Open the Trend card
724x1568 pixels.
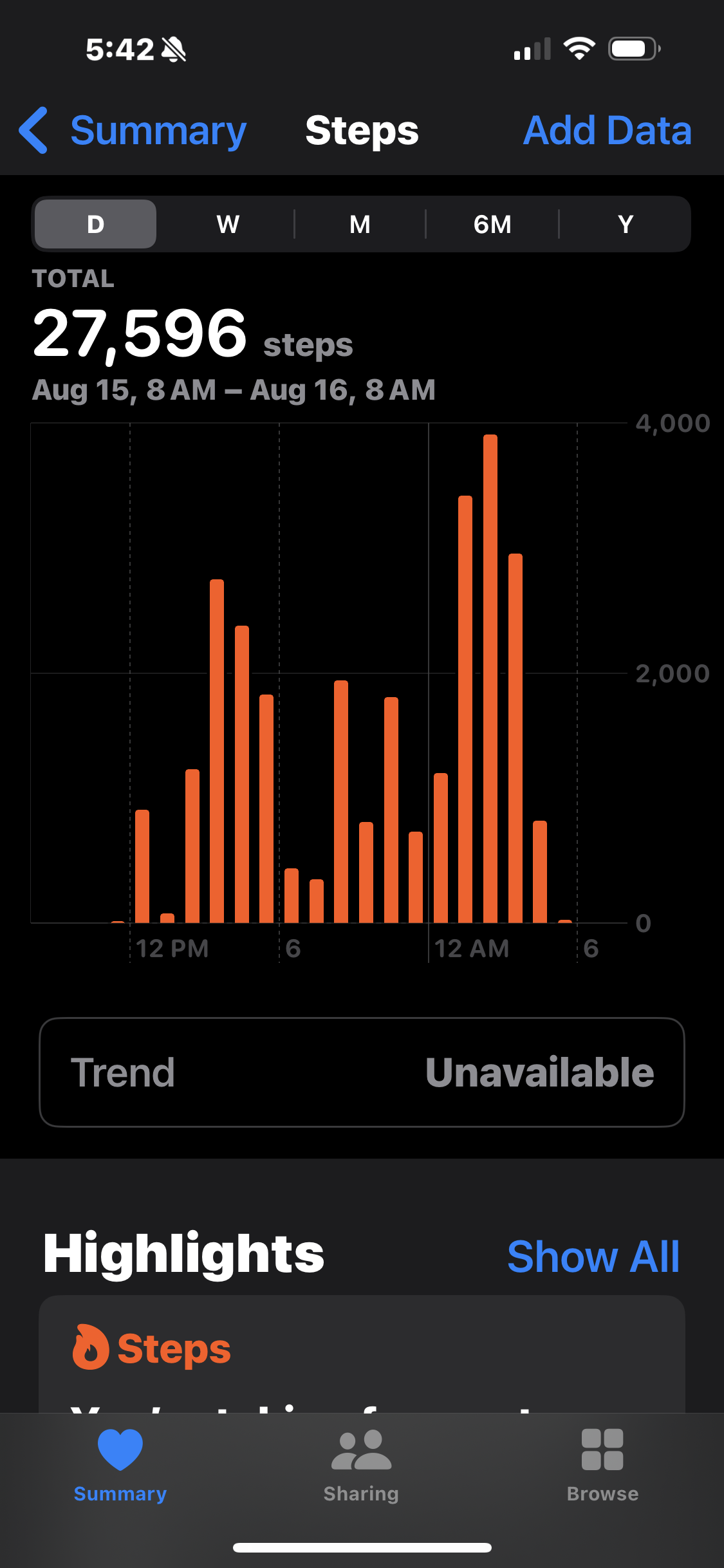coord(362,1072)
